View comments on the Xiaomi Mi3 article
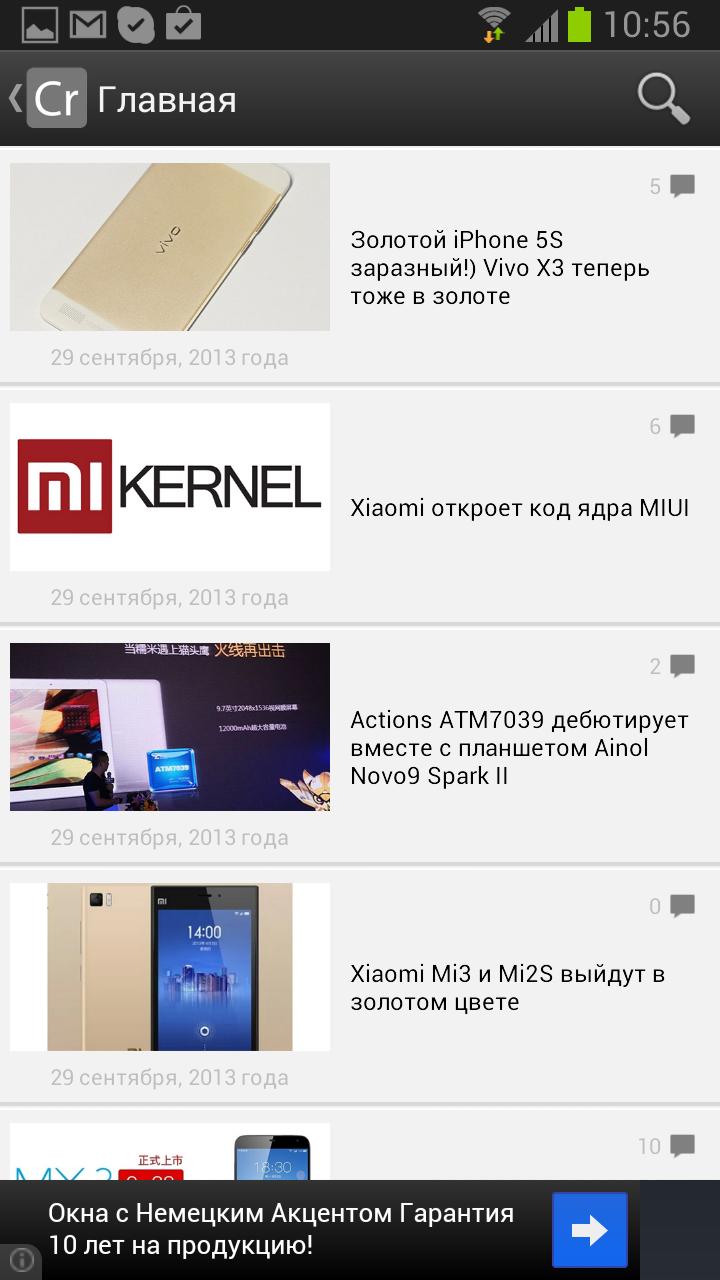Viewport: 720px width, 1280px height. coord(673,906)
